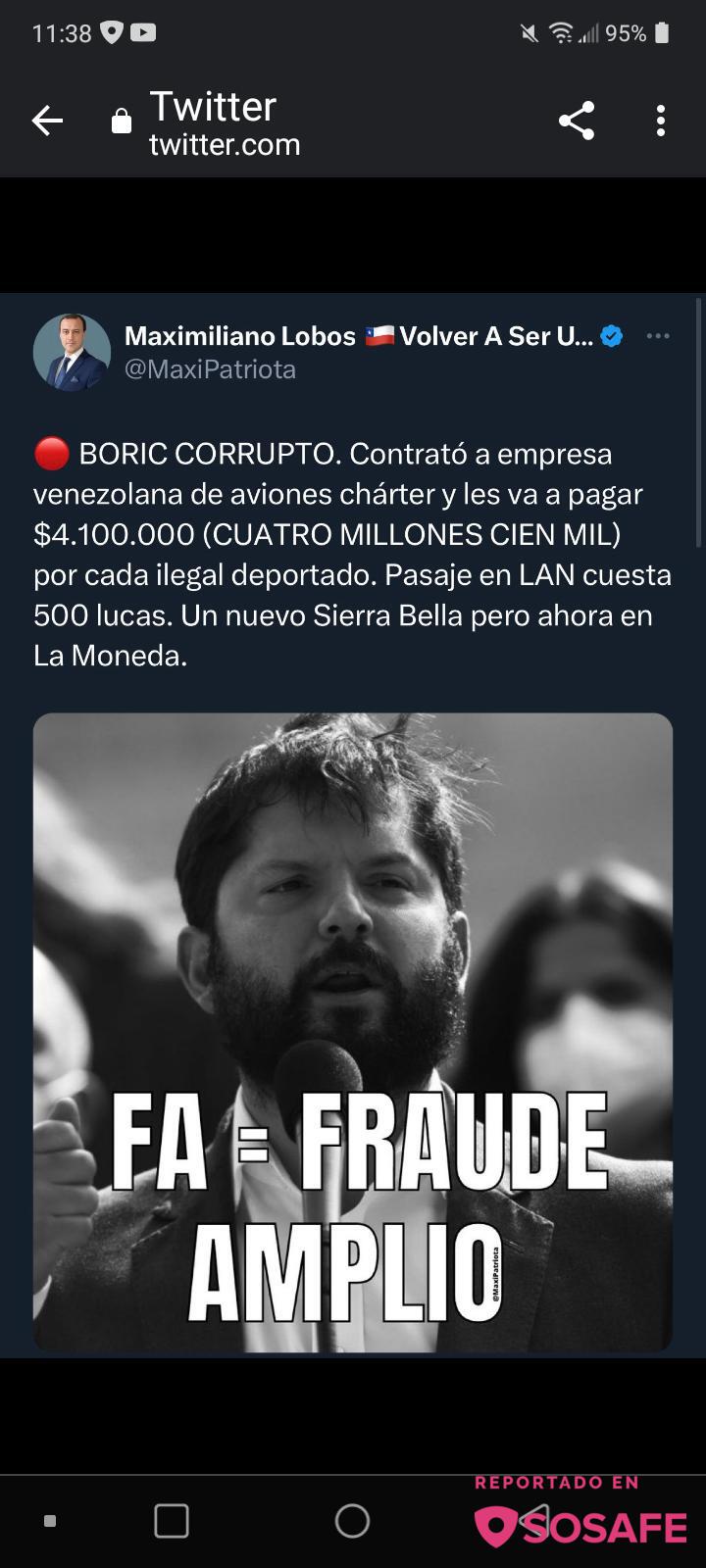Go back using the top arrow

(47, 122)
